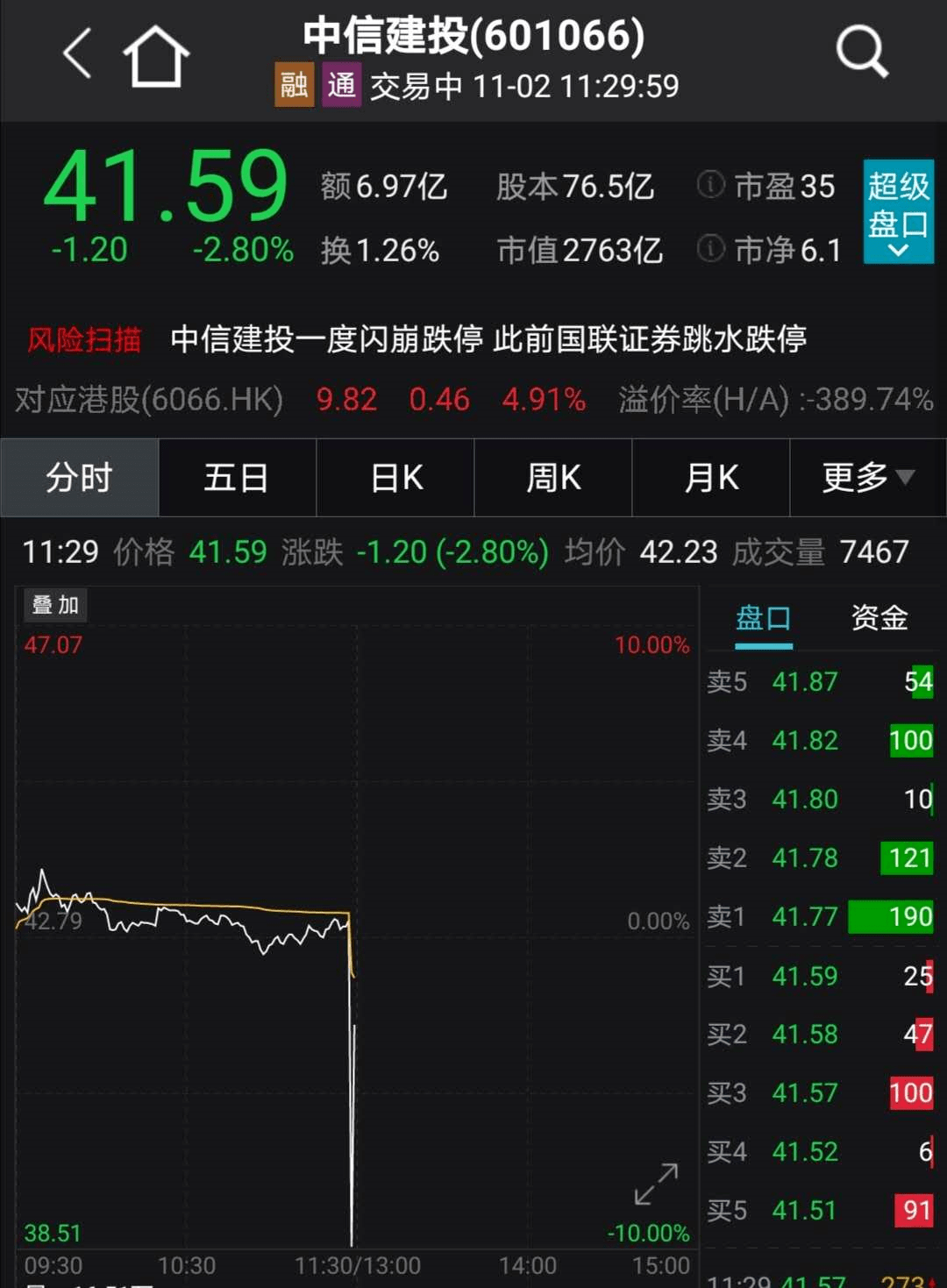Go to the home screen icon
The width and height of the screenshot is (947, 1288).
[156, 50]
